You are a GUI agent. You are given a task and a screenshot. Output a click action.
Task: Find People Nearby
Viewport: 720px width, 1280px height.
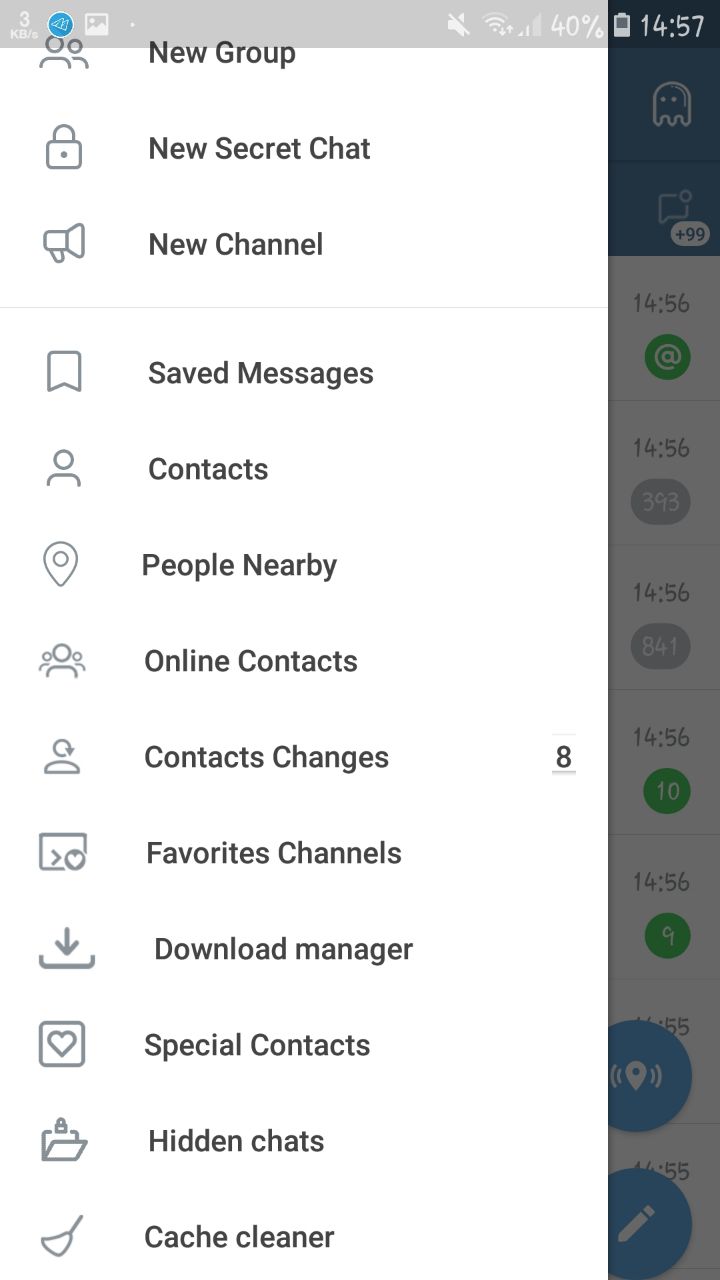click(x=304, y=565)
